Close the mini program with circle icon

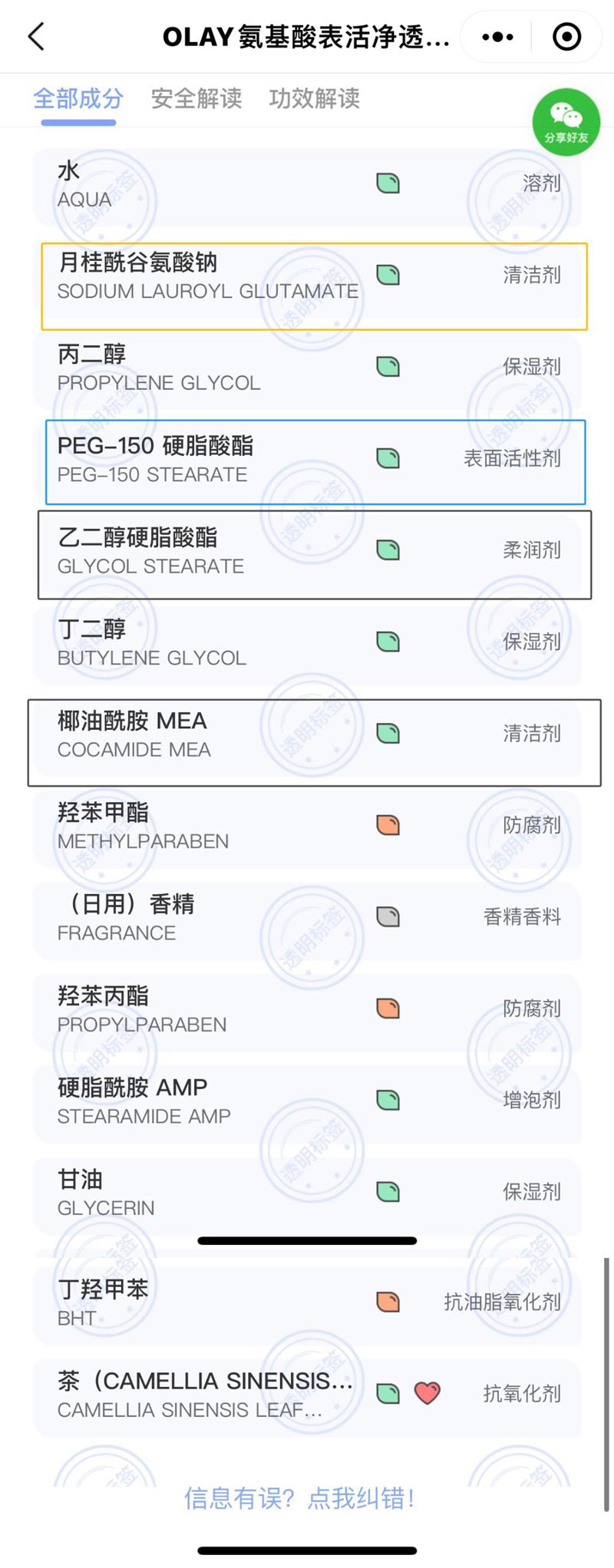566,36
